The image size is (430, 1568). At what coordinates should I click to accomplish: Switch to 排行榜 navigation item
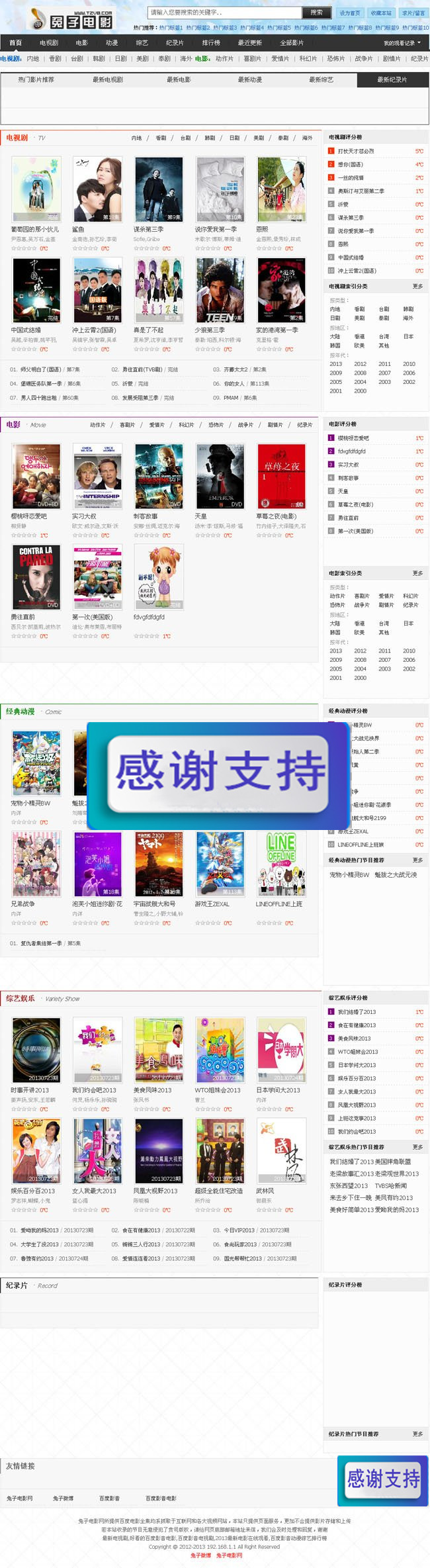pos(211,43)
